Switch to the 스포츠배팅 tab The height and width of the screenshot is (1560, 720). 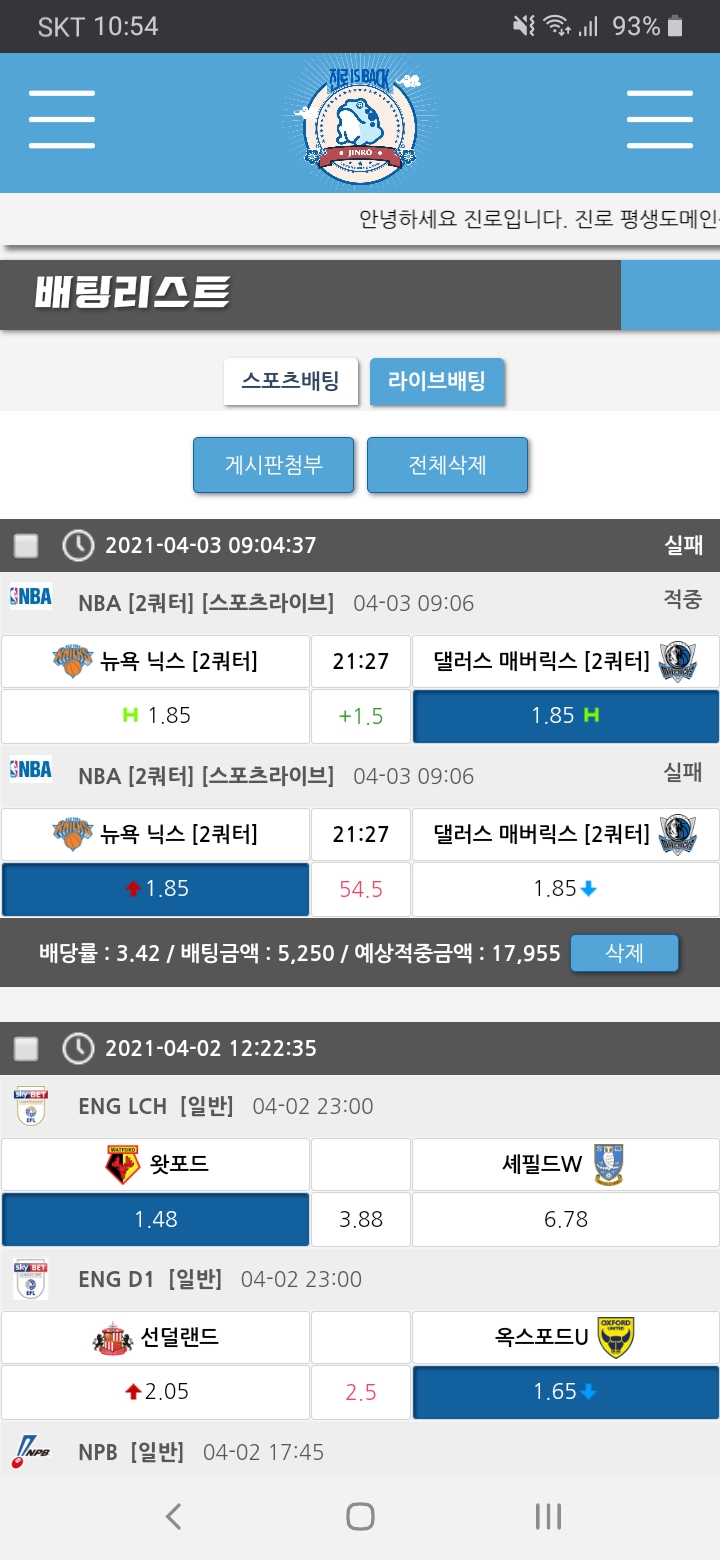290,381
